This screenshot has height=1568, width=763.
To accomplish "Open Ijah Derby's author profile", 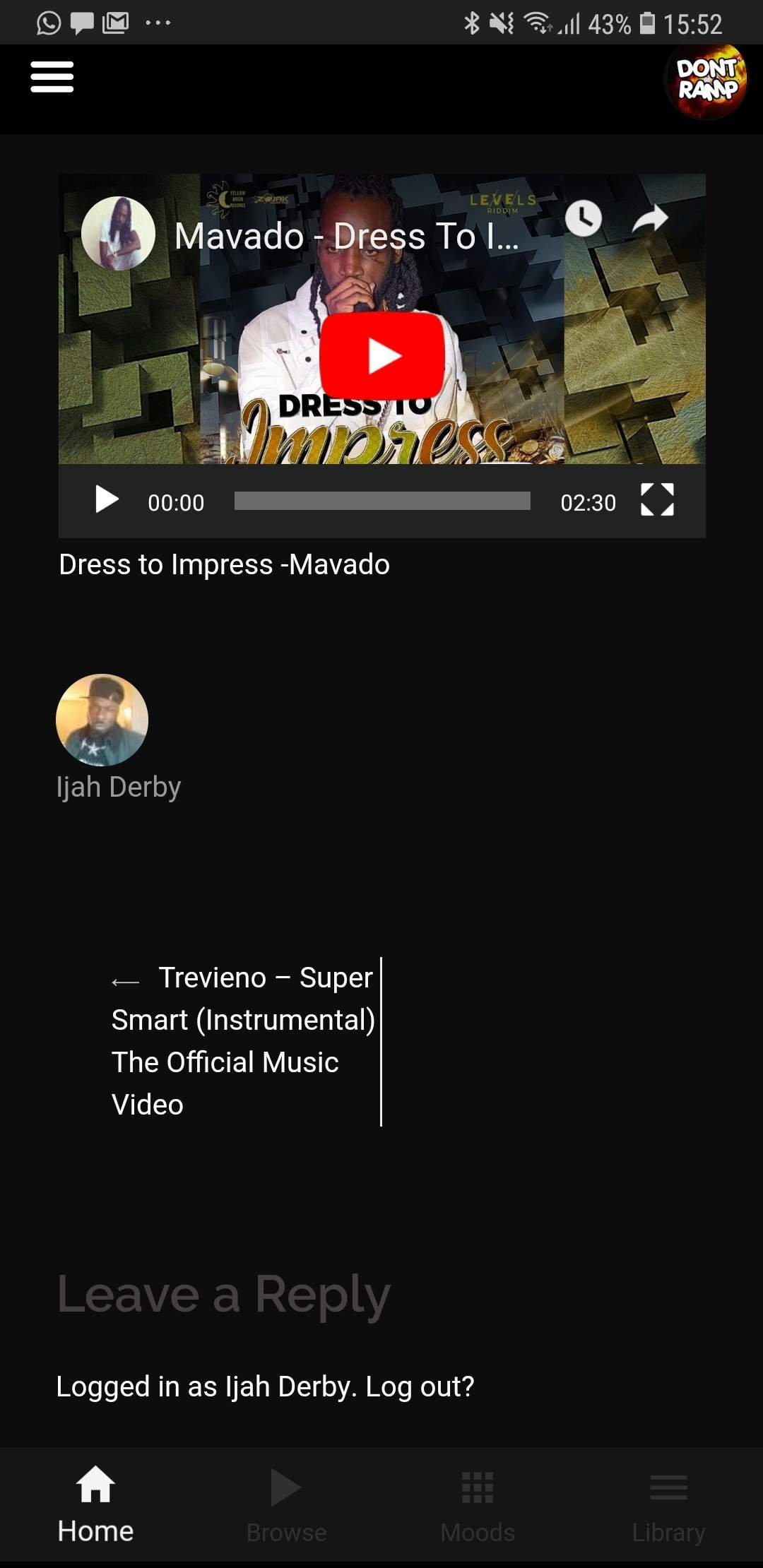I will (x=102, y=720).
